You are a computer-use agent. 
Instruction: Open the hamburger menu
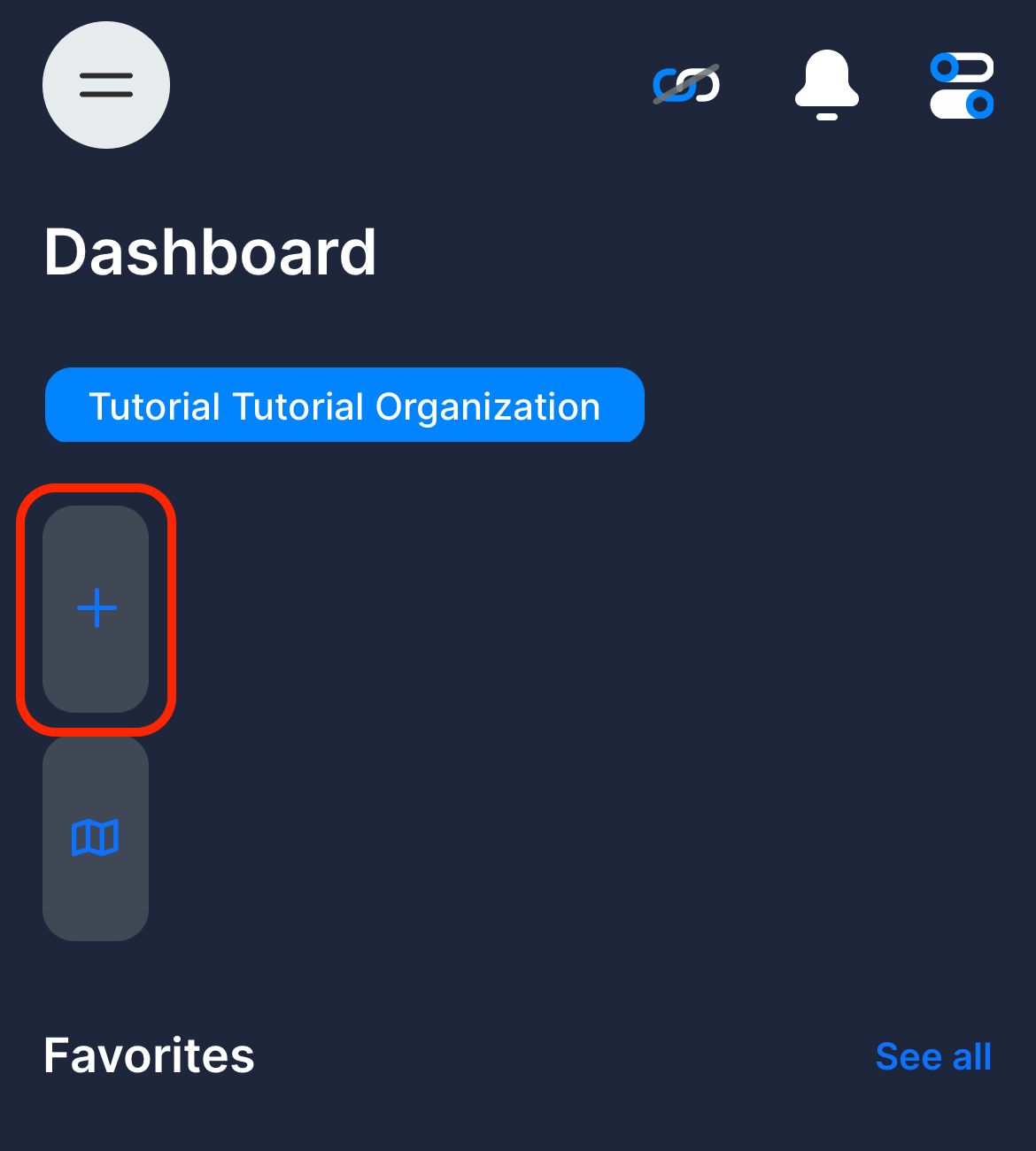coord(106,85)
